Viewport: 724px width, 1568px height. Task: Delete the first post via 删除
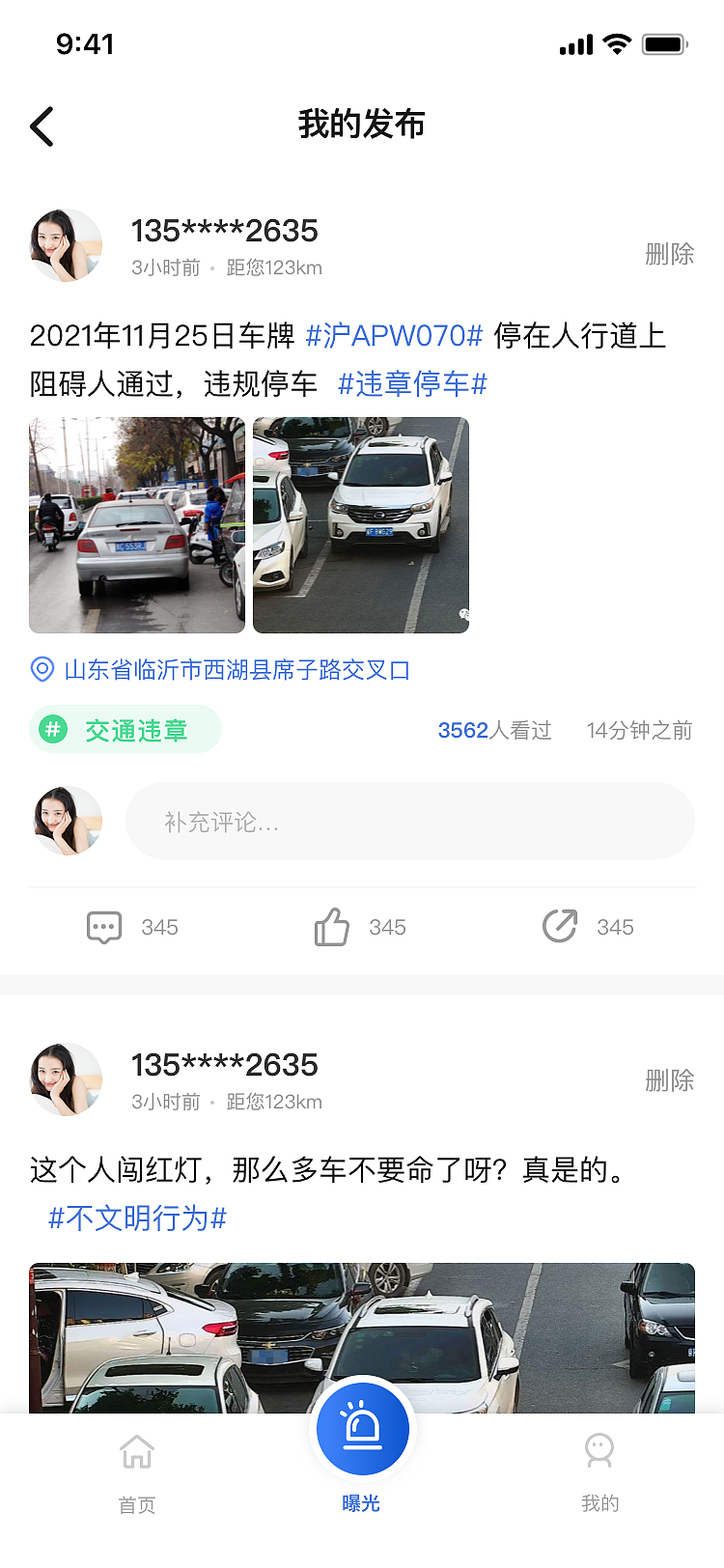point(669,253)
